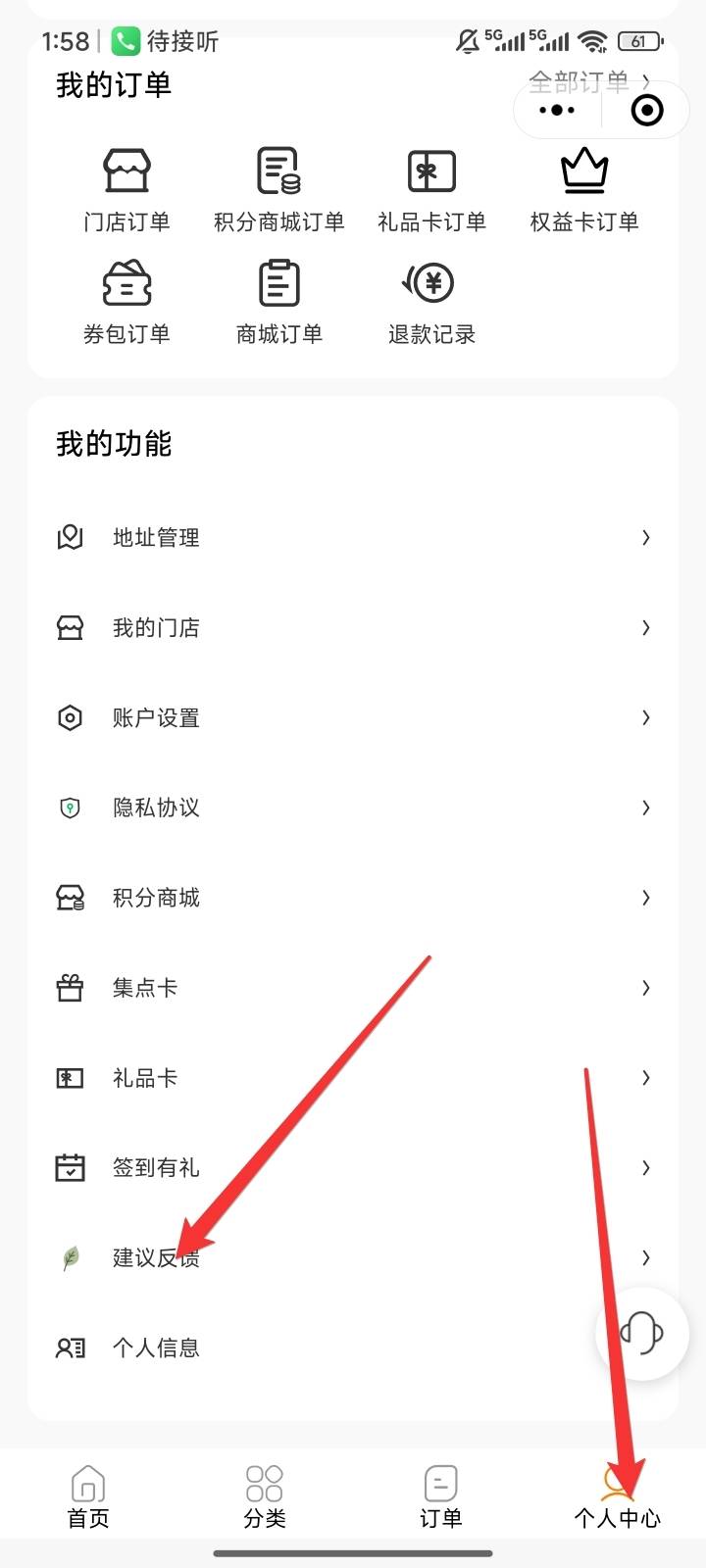Contact customer service via headset button
706x1568 pixels.
coord(642,1334)
